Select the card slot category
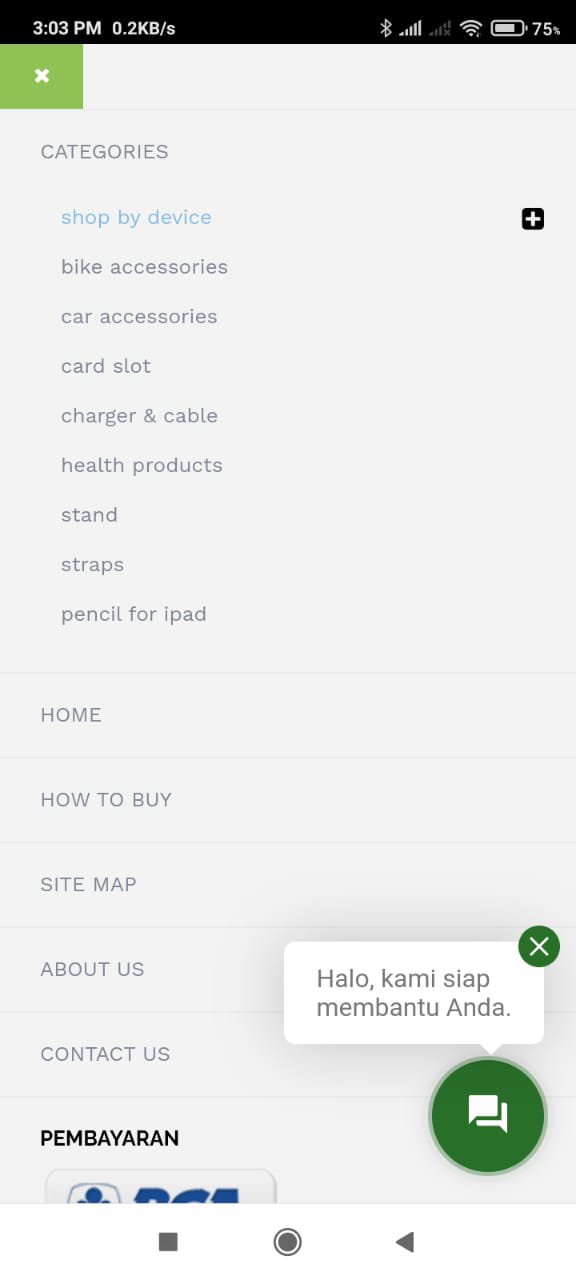Screen dimensions: 576x1280 pyautogui.click(x=106, y=366)
